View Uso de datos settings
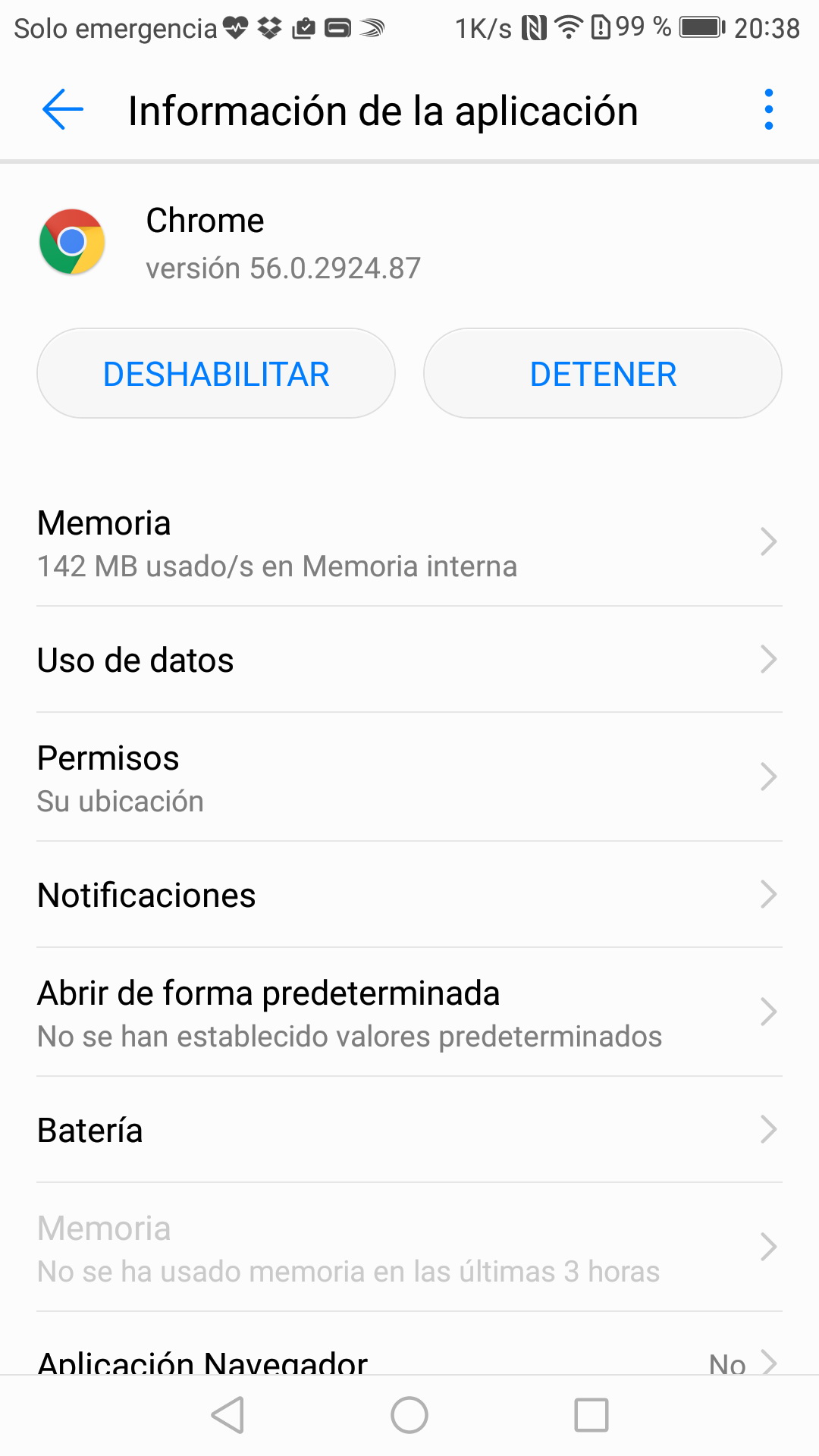The height and width of the screenshot is (1456, 819). point(409,660)
